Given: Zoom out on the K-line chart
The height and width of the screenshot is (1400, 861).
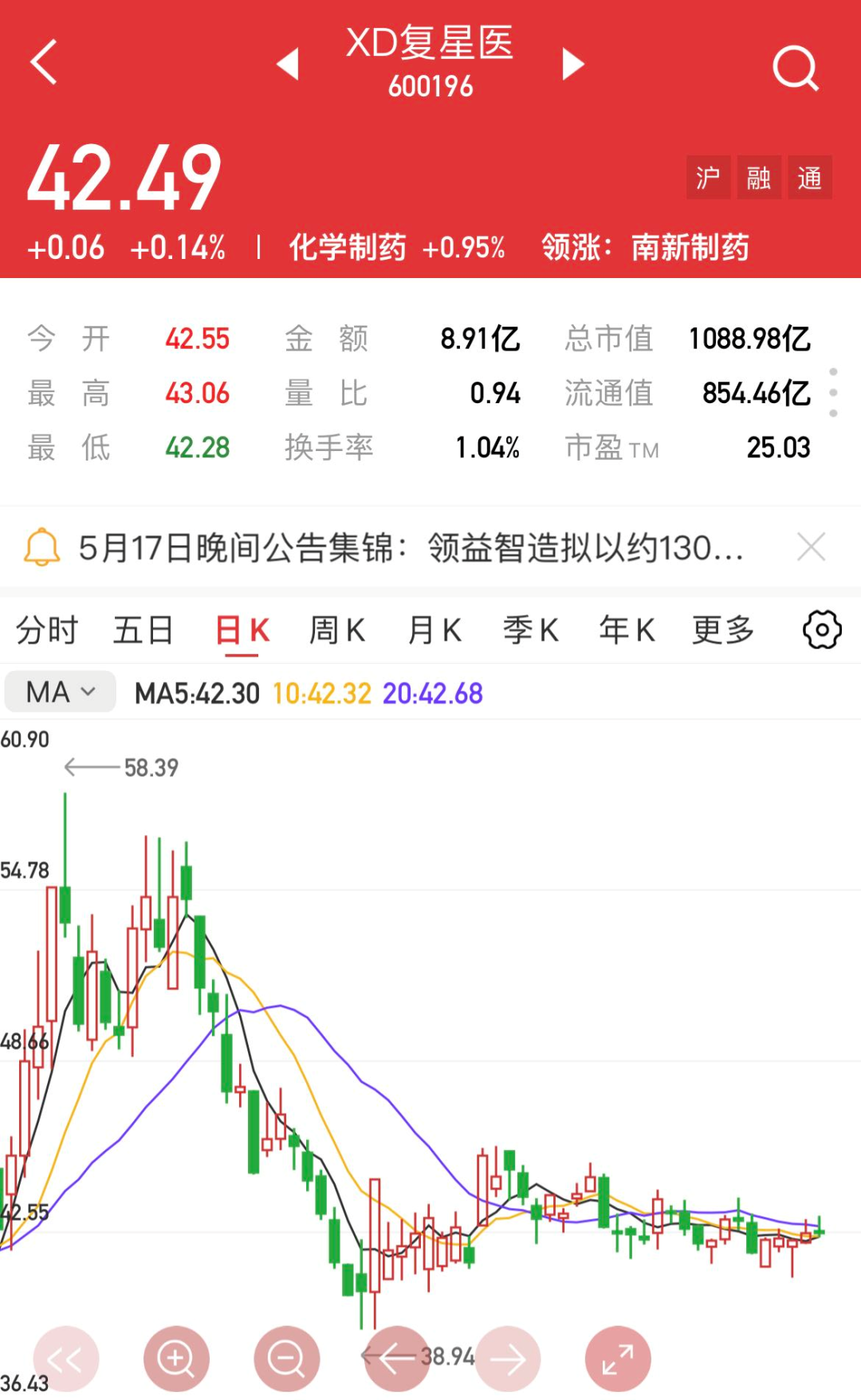Looking at the screenshot, I should click(286, 1358).
